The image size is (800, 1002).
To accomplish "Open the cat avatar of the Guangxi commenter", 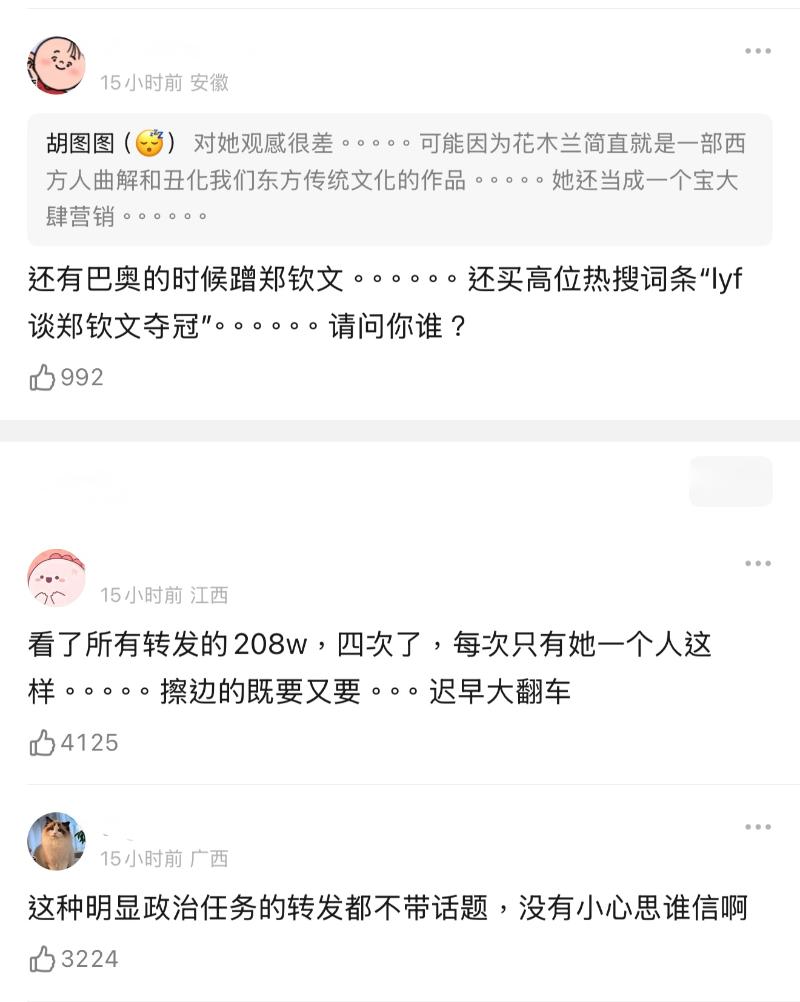I will click(56, 841).
